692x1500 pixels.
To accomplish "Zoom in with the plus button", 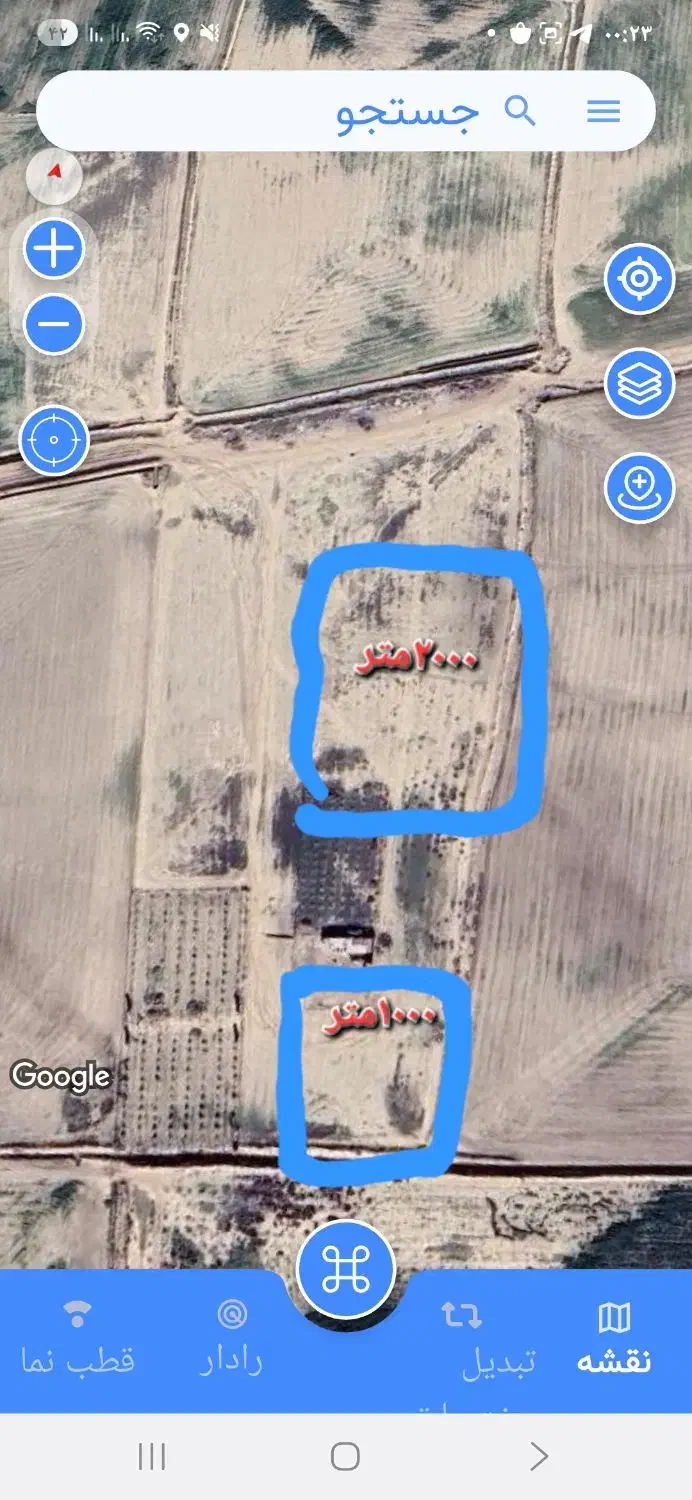I will (x=54, y=248).
